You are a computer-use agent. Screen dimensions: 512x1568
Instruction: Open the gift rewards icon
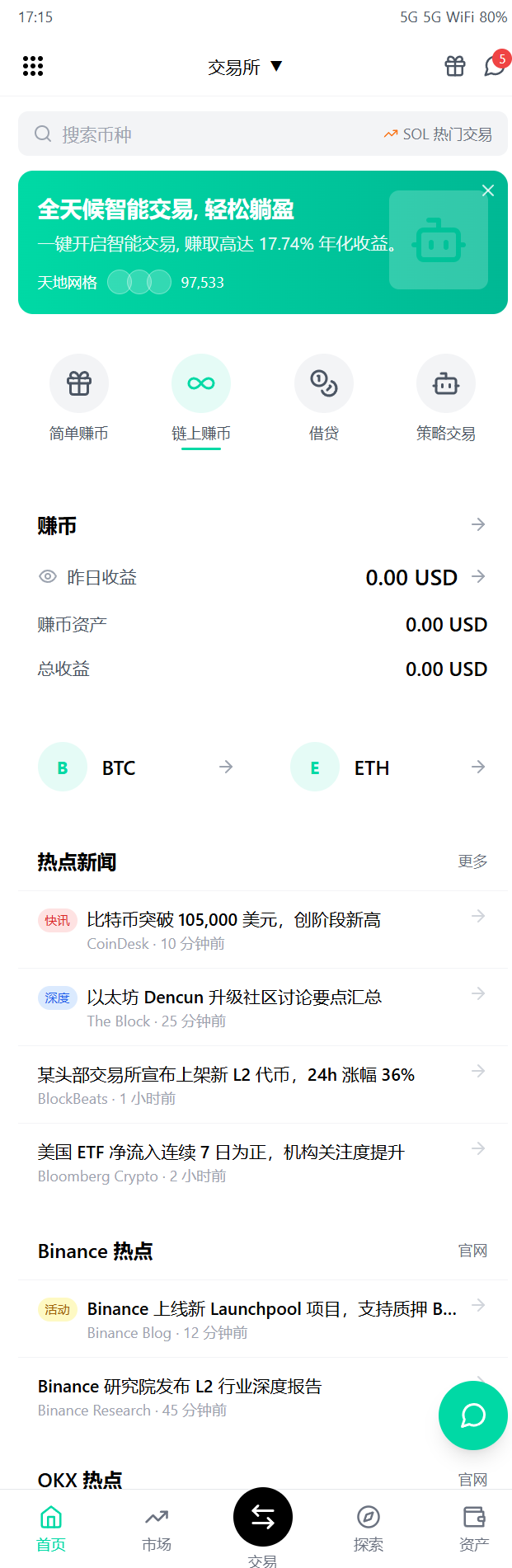click(455, 66)
